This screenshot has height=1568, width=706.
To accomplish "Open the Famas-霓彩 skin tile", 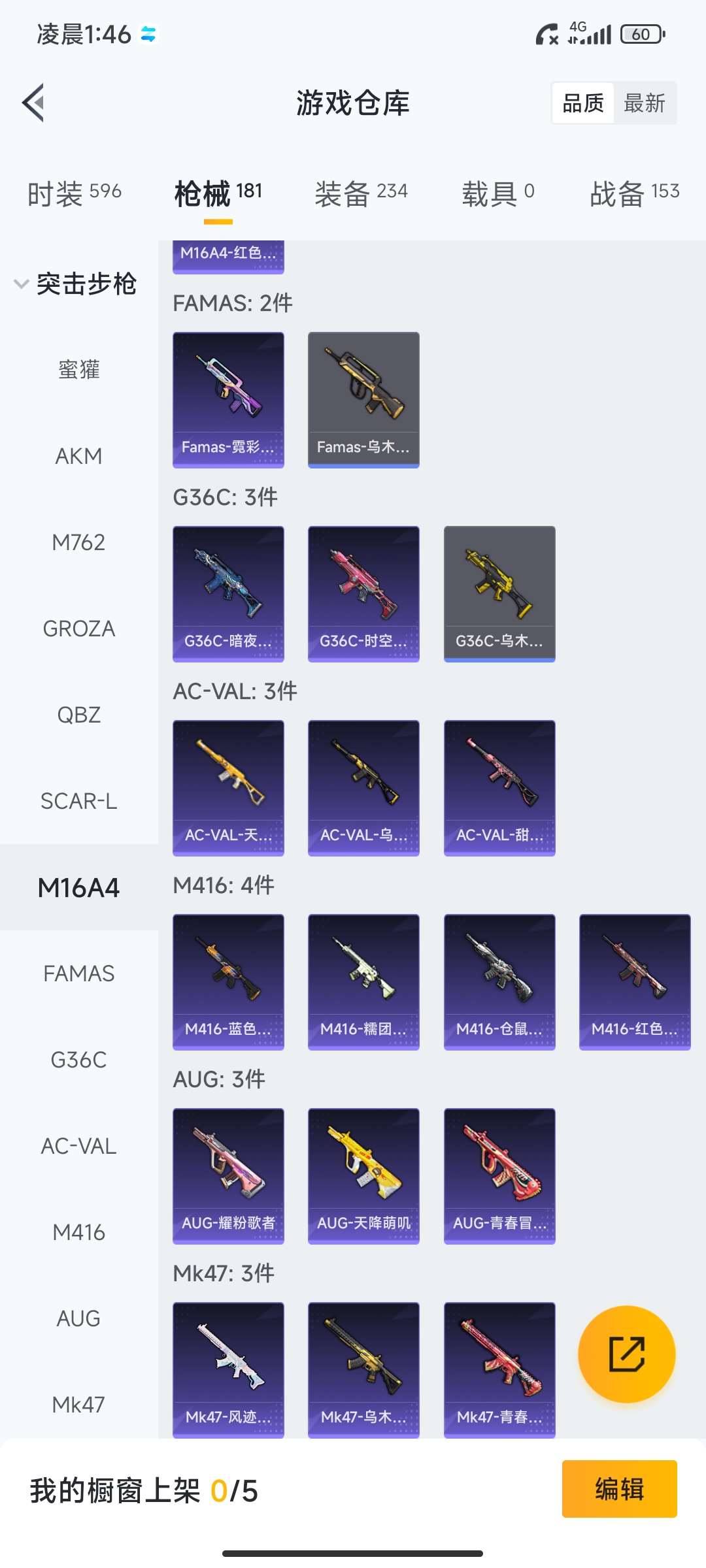I will point(228,399).
